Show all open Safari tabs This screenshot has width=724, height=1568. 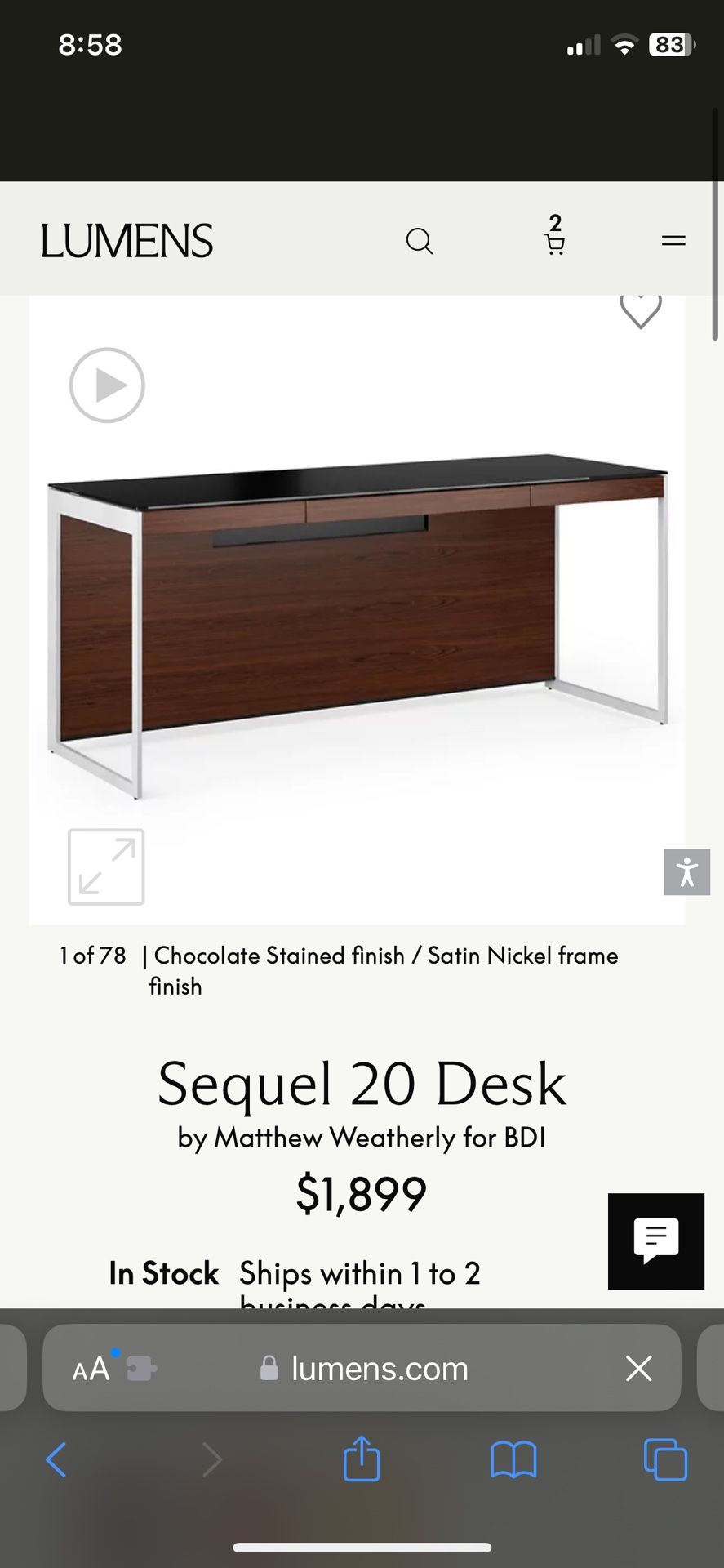[665, 1459]
